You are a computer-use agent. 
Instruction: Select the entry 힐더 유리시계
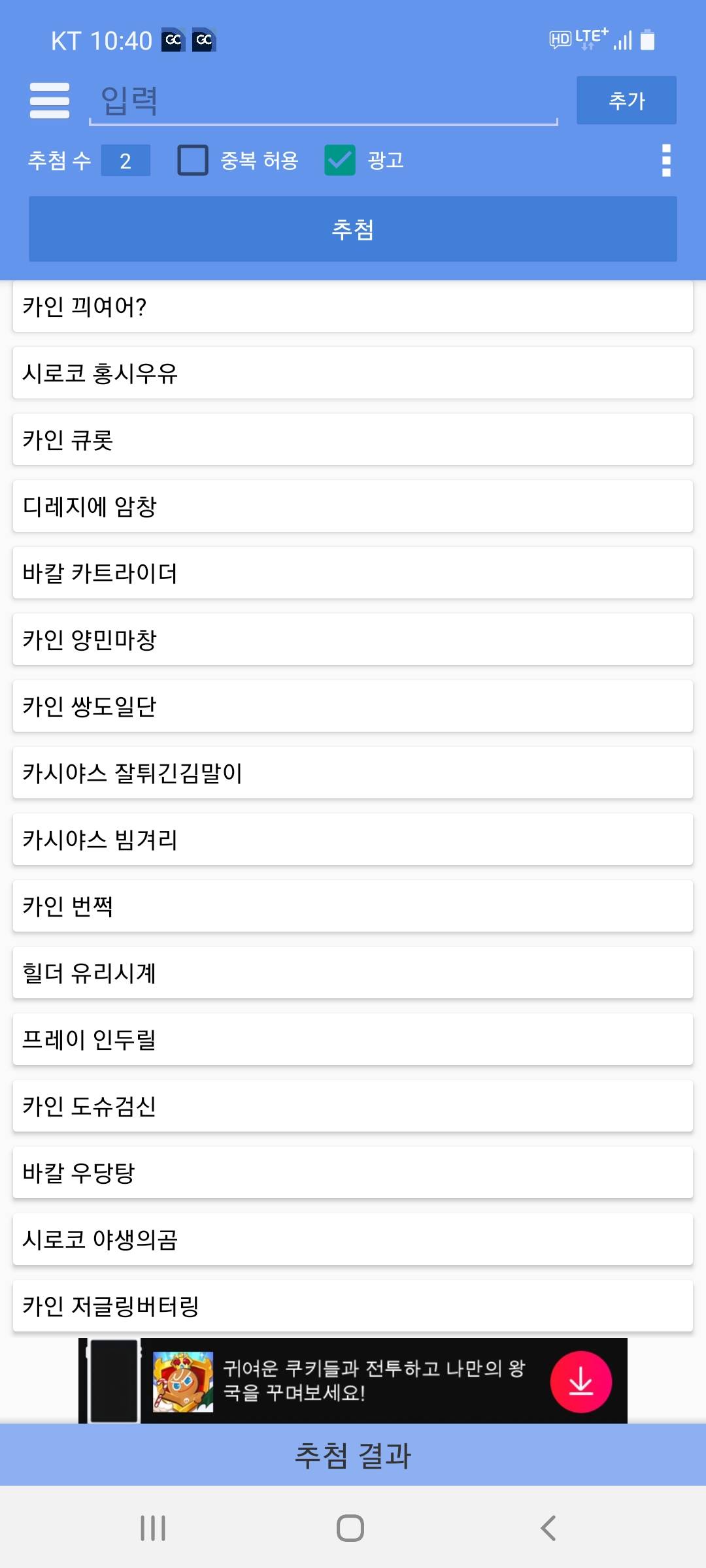click(353, 973)
